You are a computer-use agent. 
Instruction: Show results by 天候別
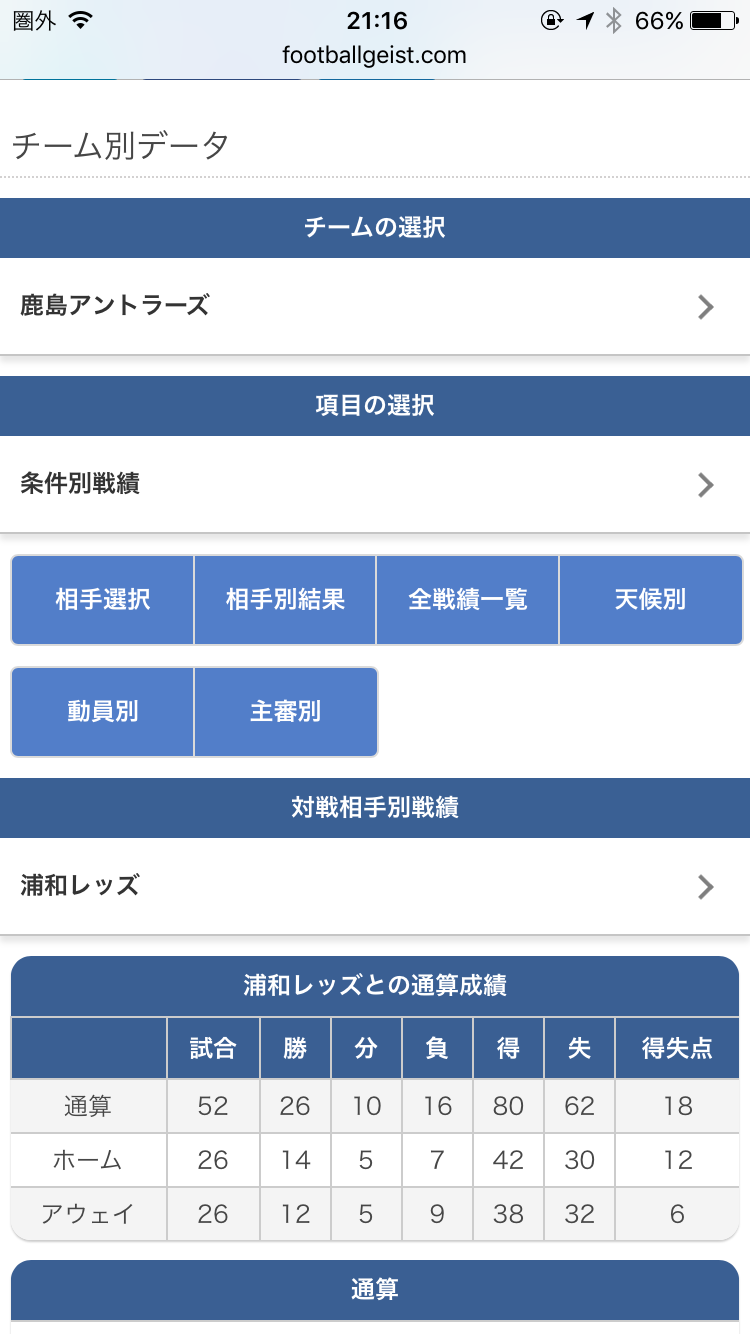coord(650,600)
